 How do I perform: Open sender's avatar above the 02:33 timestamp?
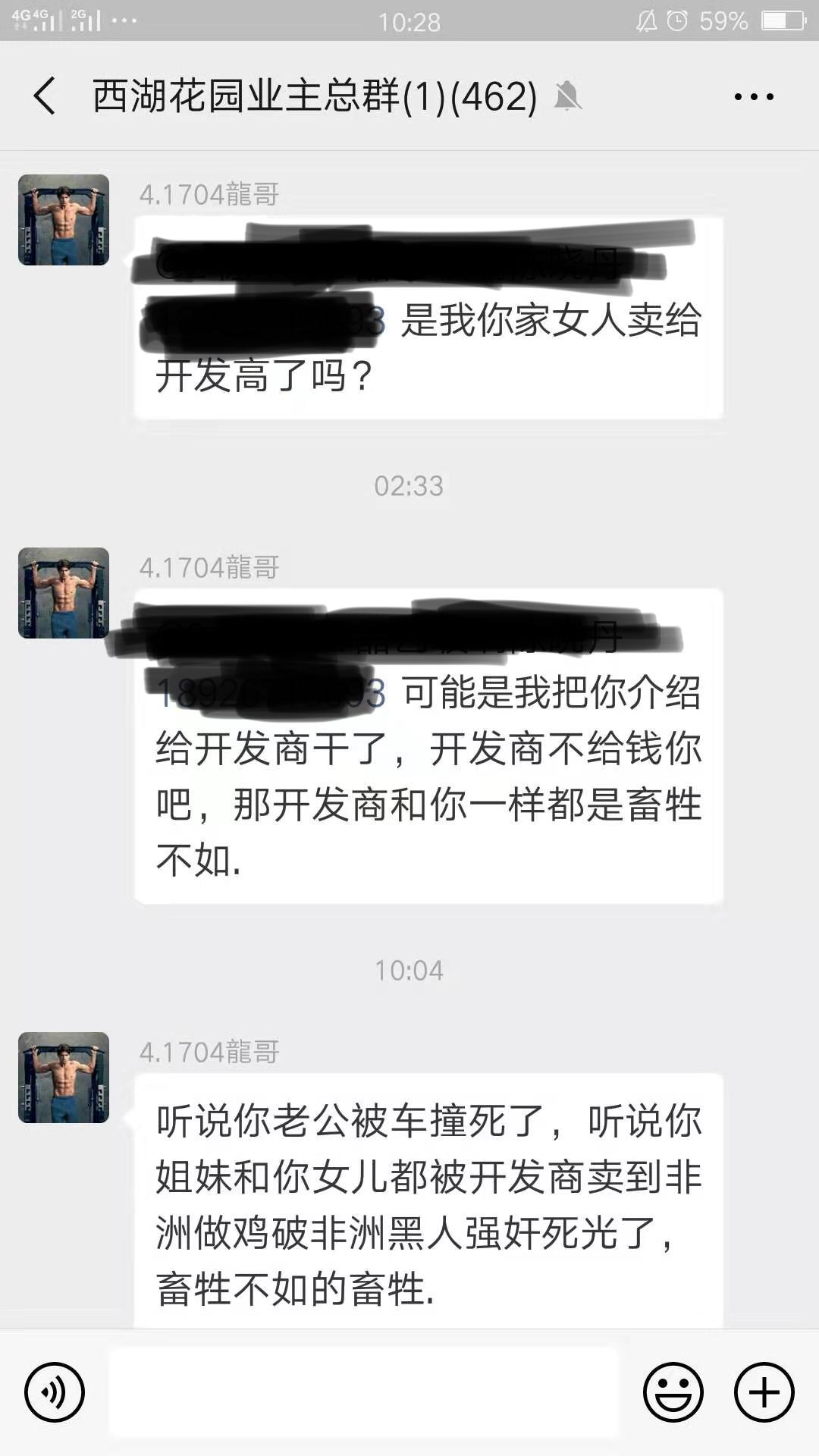[64, 220]
